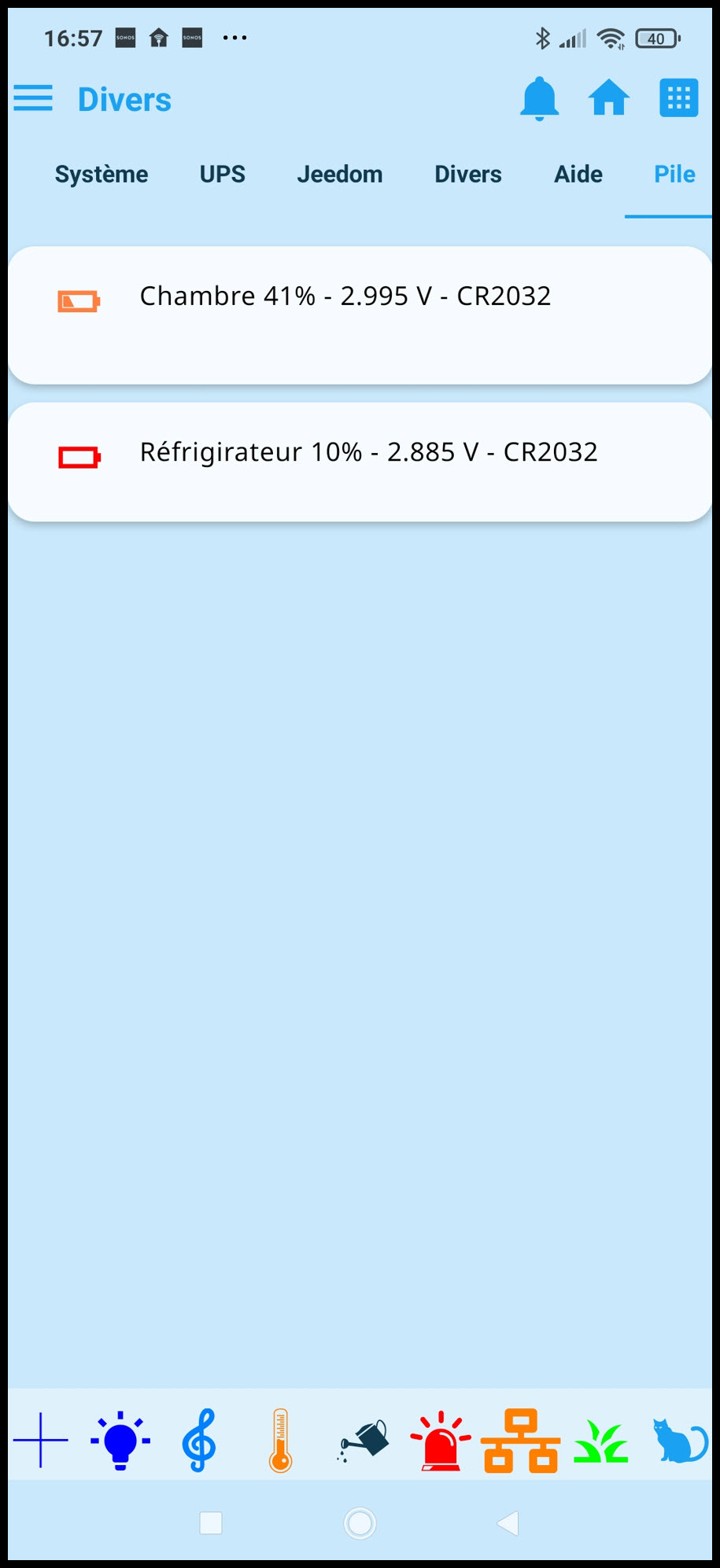Screen dimensions: 720x1568
Task: Switch to the UPS tab
Action: pyautogui.click(x=223, y=175)
